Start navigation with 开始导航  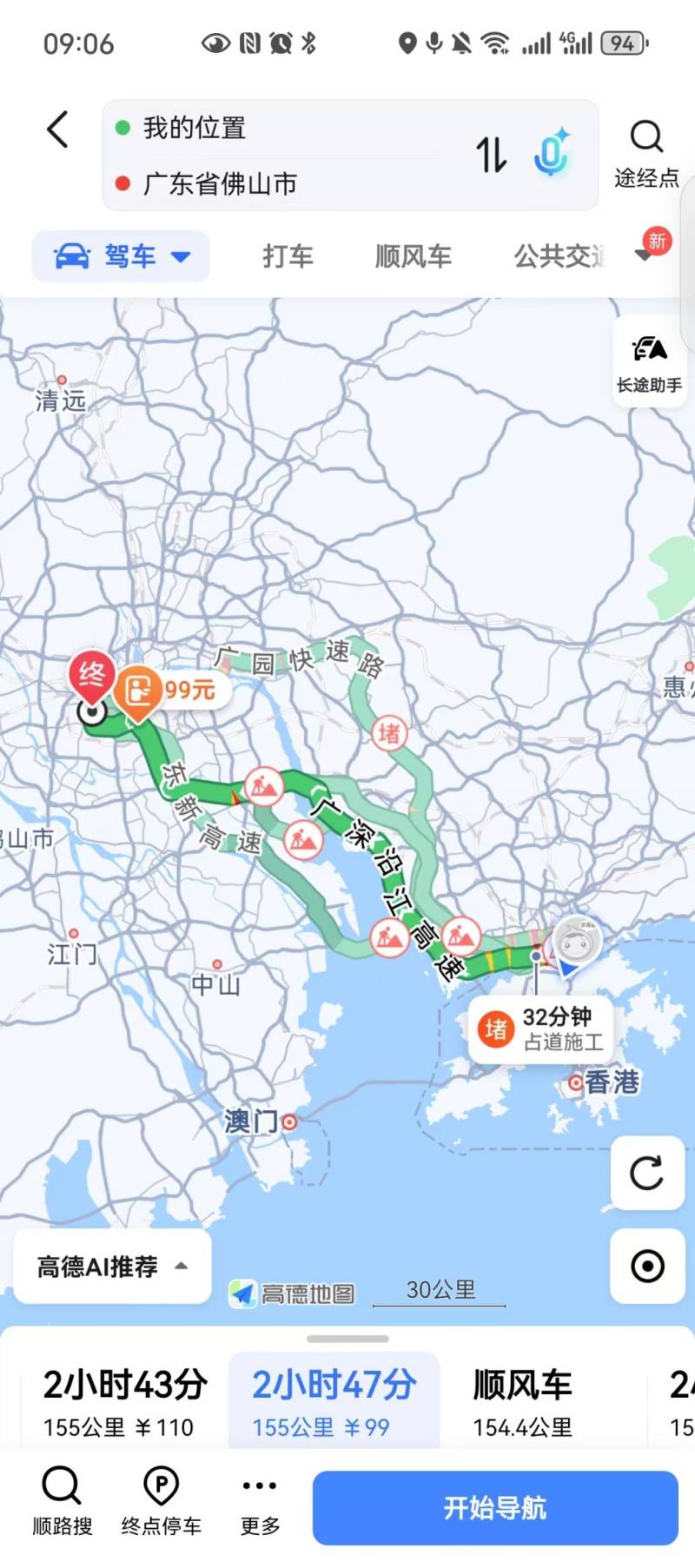(495, 1507)
